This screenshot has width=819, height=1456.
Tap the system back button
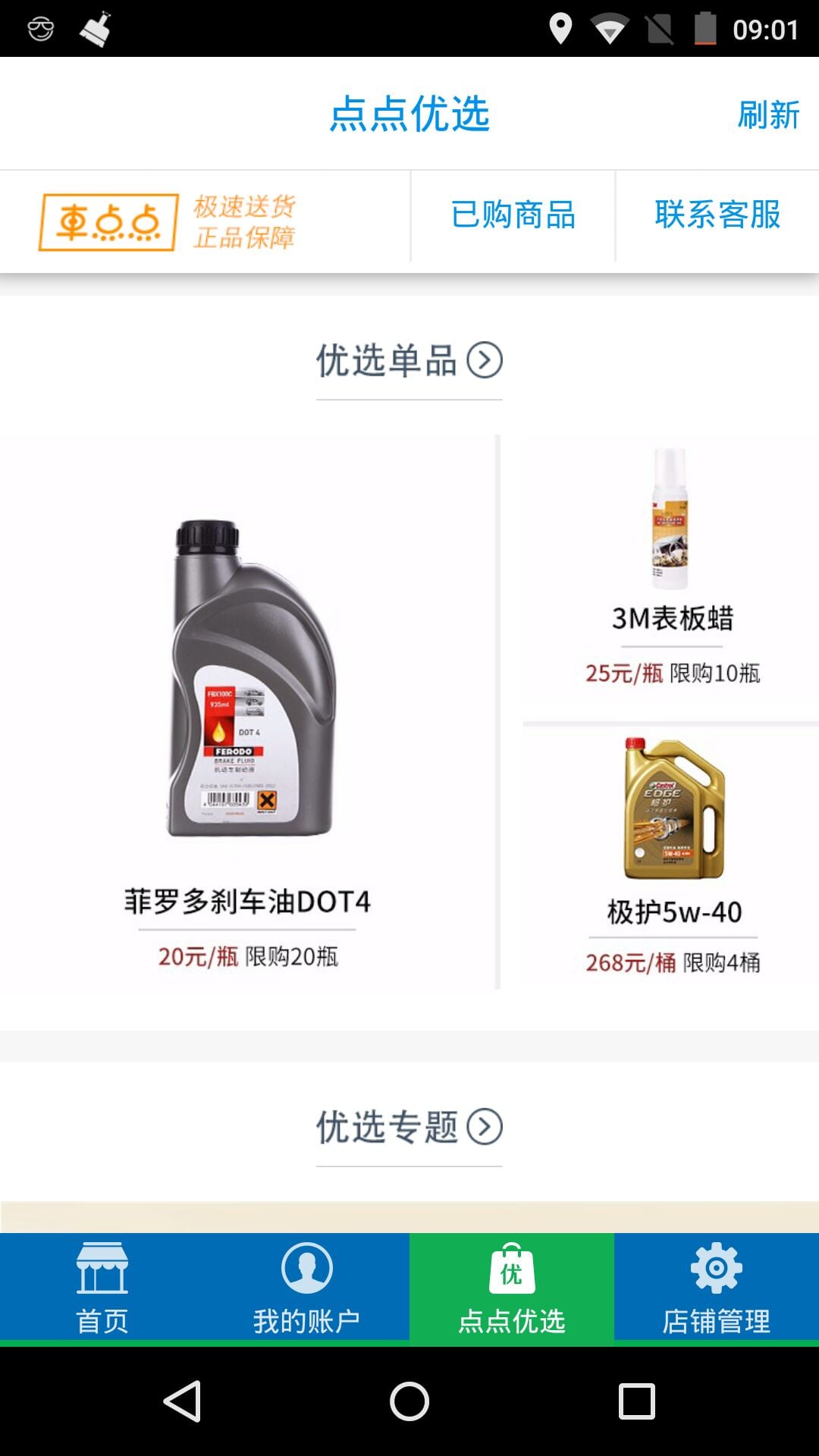point(182,1401)
